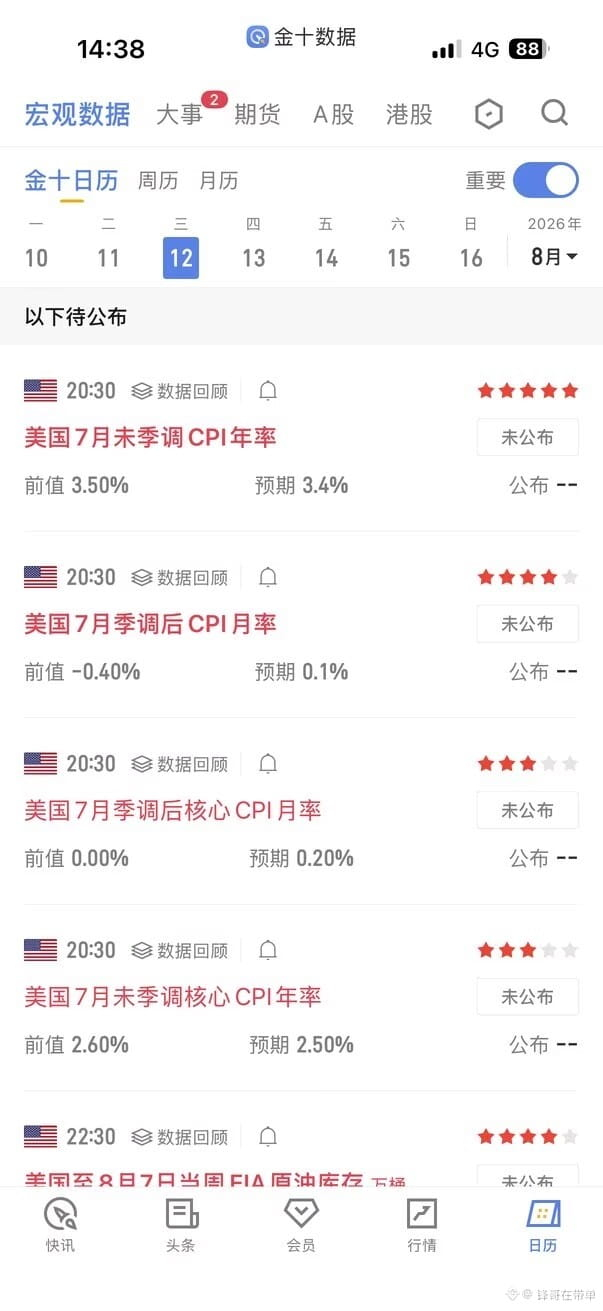603x1311 pixels.
Task: Open the 港股 tab
Action: click(409, 114)
